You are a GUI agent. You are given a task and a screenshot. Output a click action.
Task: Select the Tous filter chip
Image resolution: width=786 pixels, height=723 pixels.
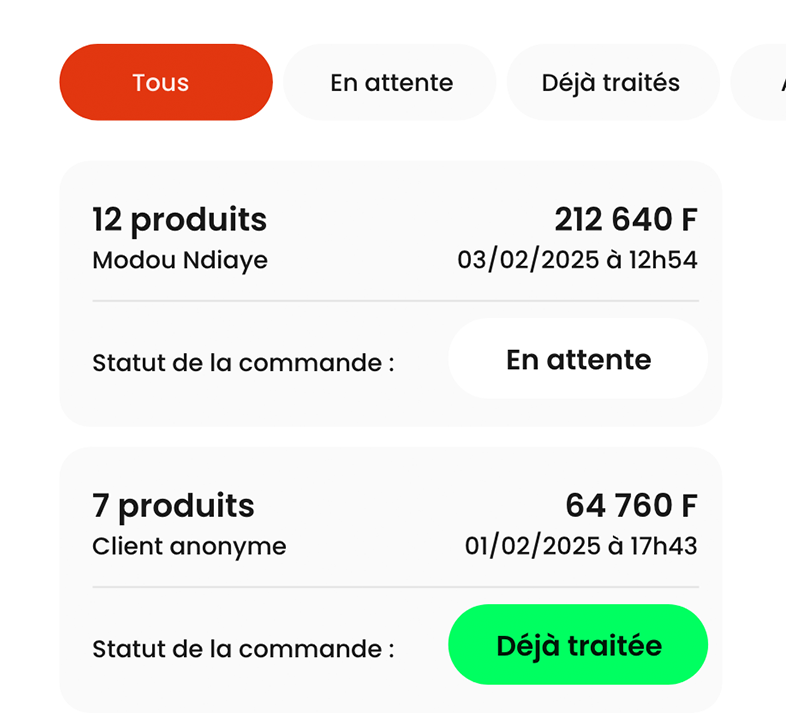166,82
